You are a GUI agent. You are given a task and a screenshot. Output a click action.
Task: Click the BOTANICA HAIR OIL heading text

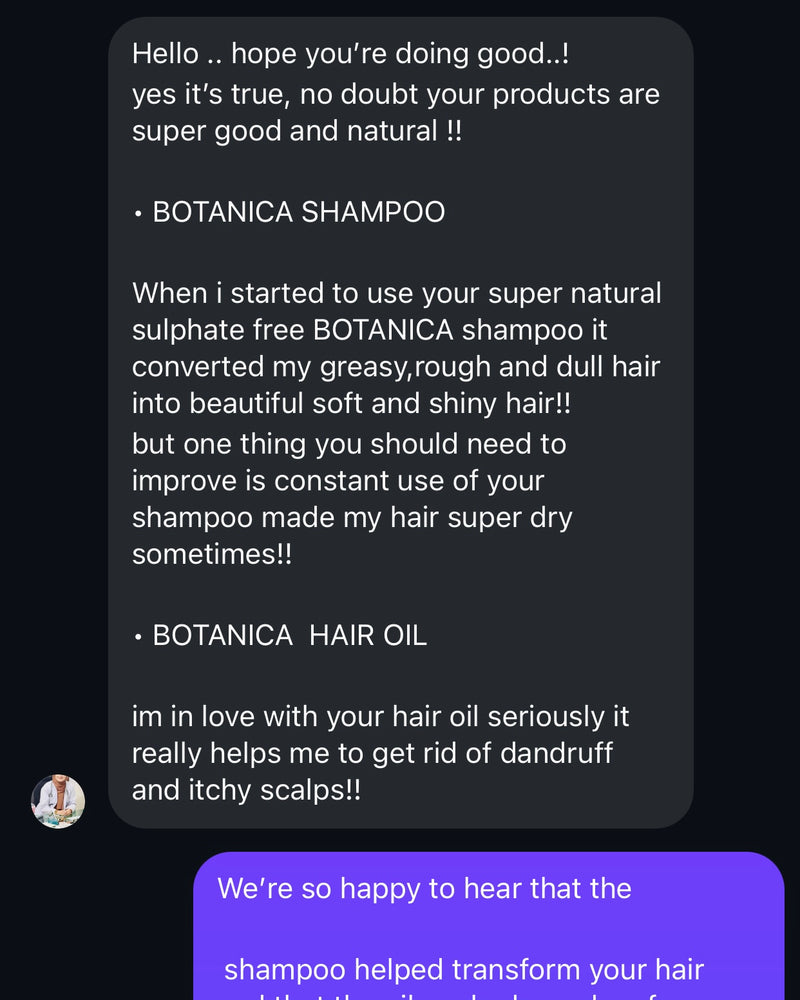pos(290,636)
